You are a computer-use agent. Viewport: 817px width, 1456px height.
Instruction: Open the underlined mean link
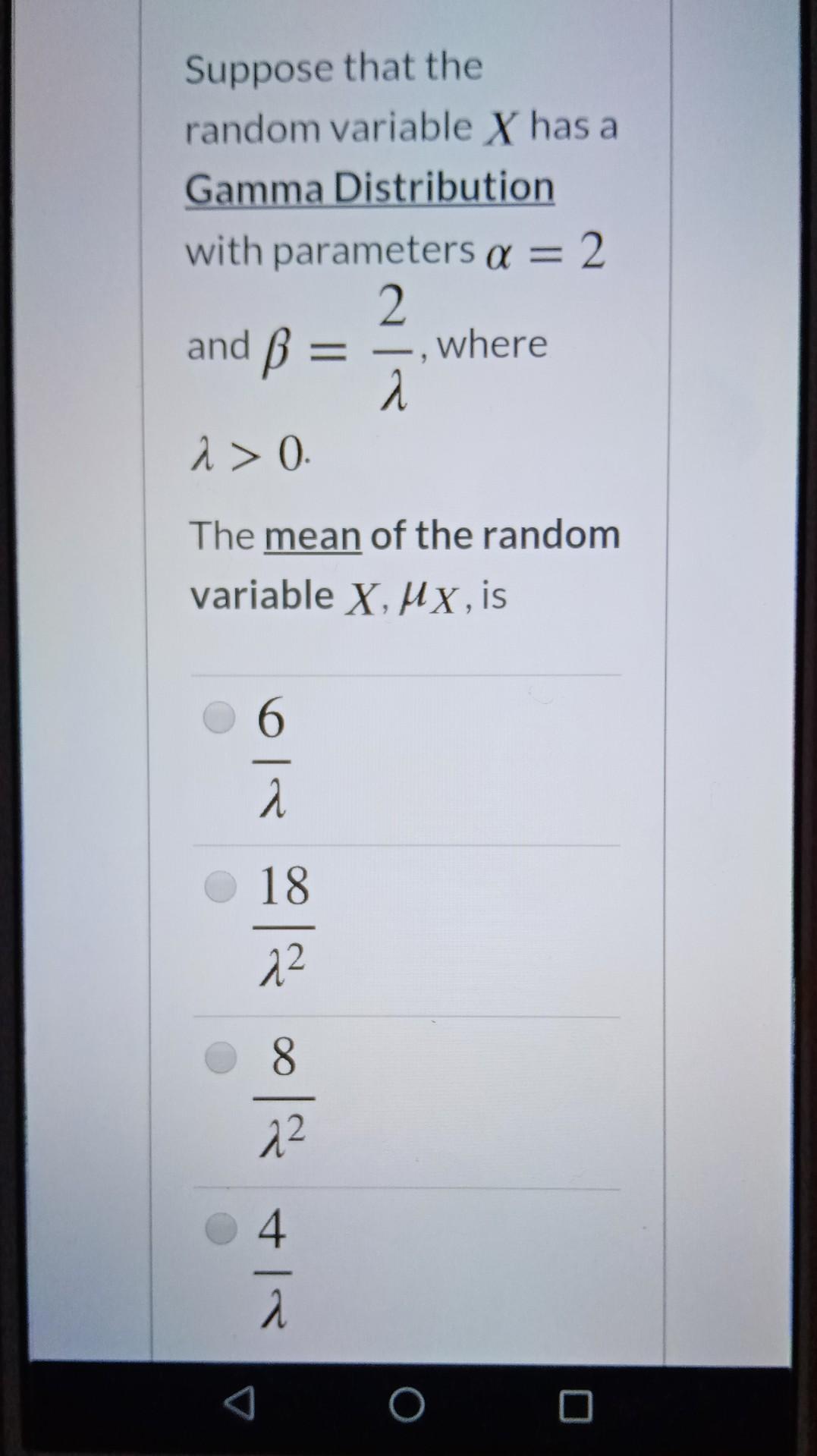point(312,536)
